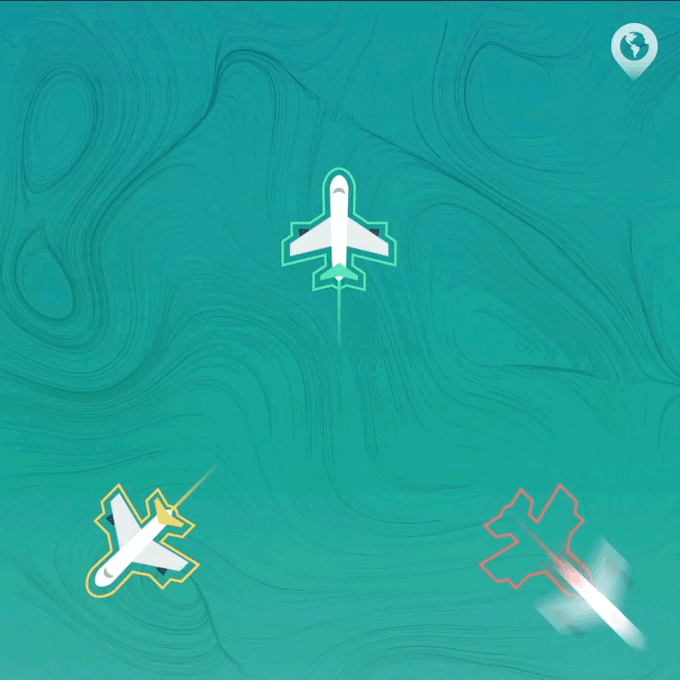Select the green-outlined white plane
This screenshot has height=680, width=680.
coord(338,232)
